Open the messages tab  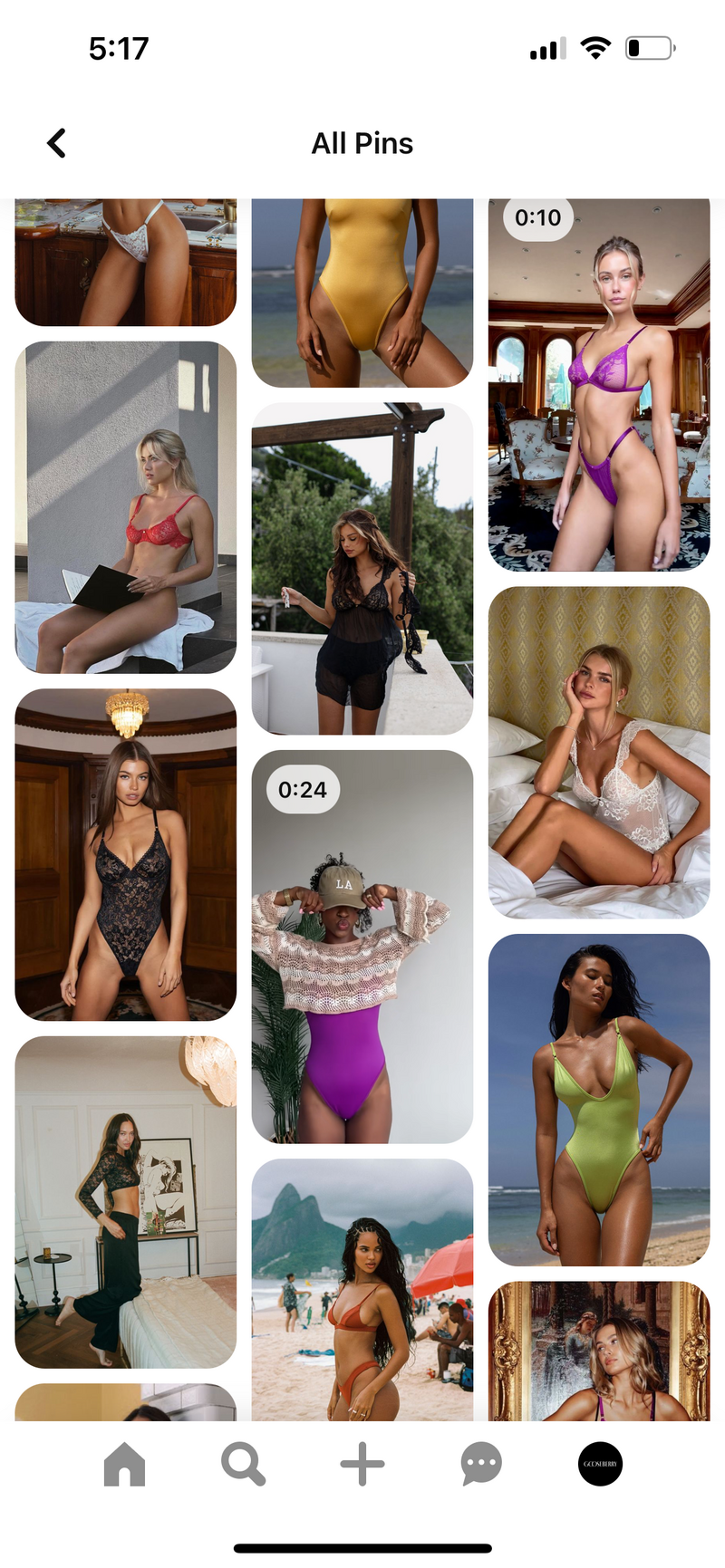coord(481,1464)
